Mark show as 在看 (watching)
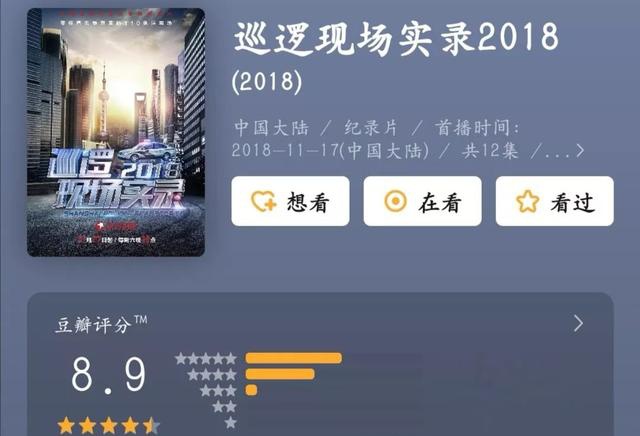 [x=422, y=201]
